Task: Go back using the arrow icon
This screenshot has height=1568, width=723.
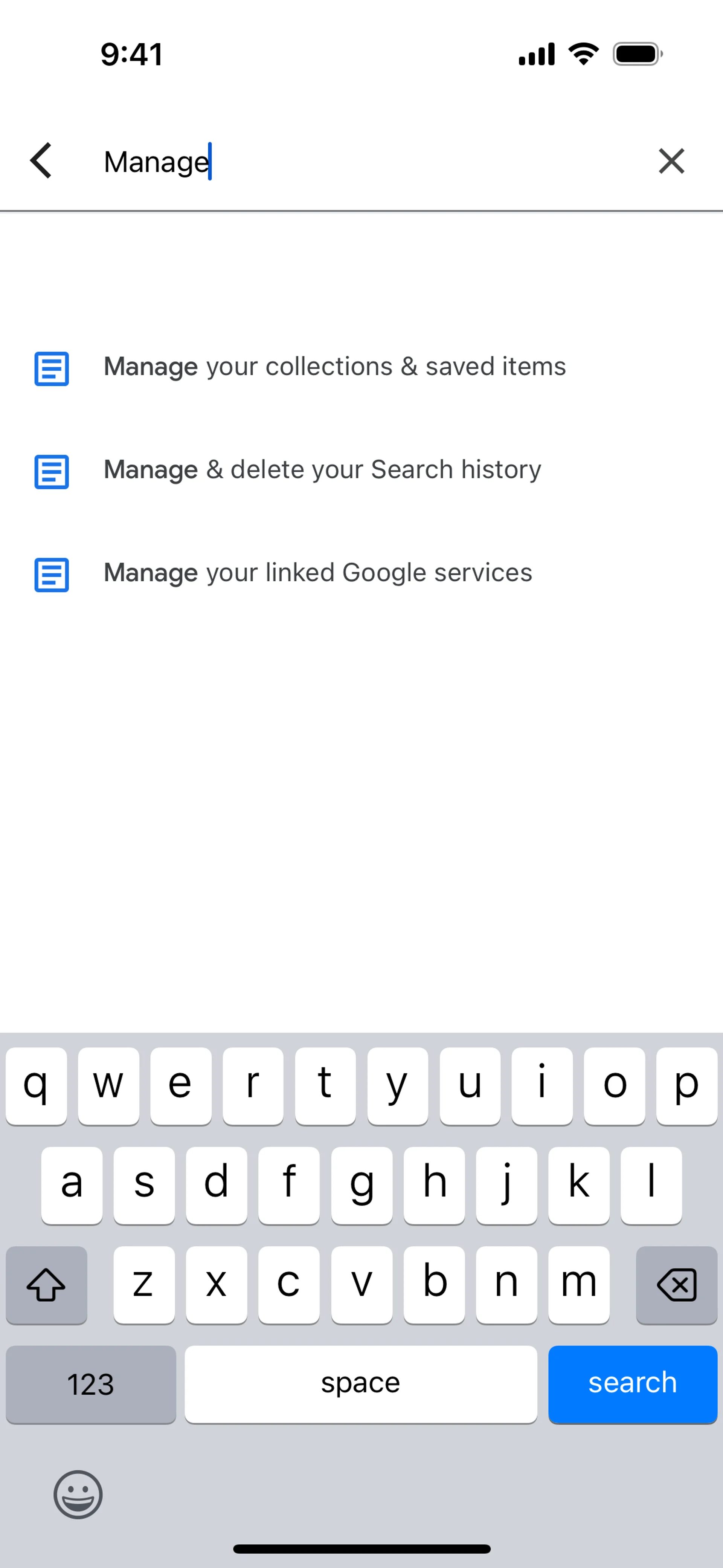Action: point(41,161)
